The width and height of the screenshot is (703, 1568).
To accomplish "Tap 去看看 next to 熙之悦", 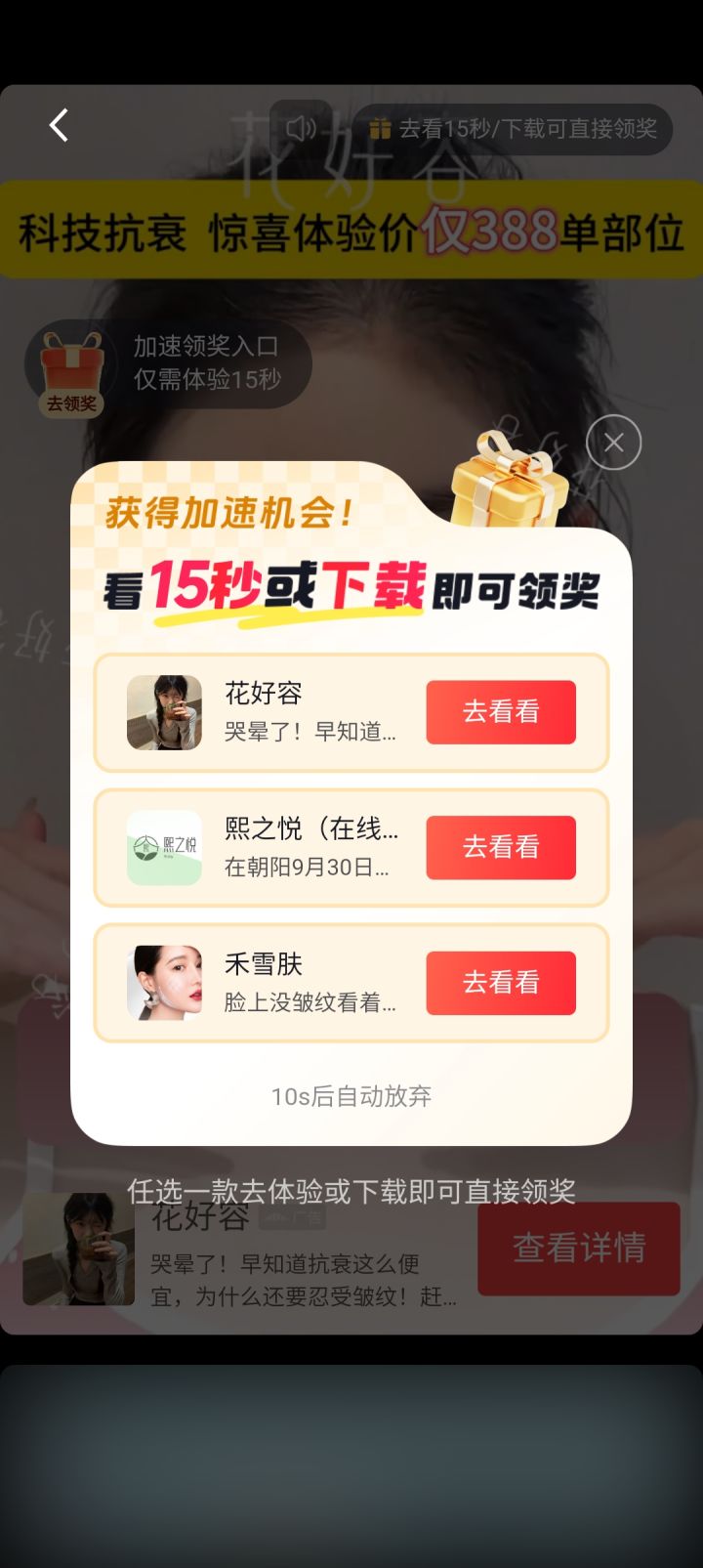I will pyautogui.click(x=501, y=847).
